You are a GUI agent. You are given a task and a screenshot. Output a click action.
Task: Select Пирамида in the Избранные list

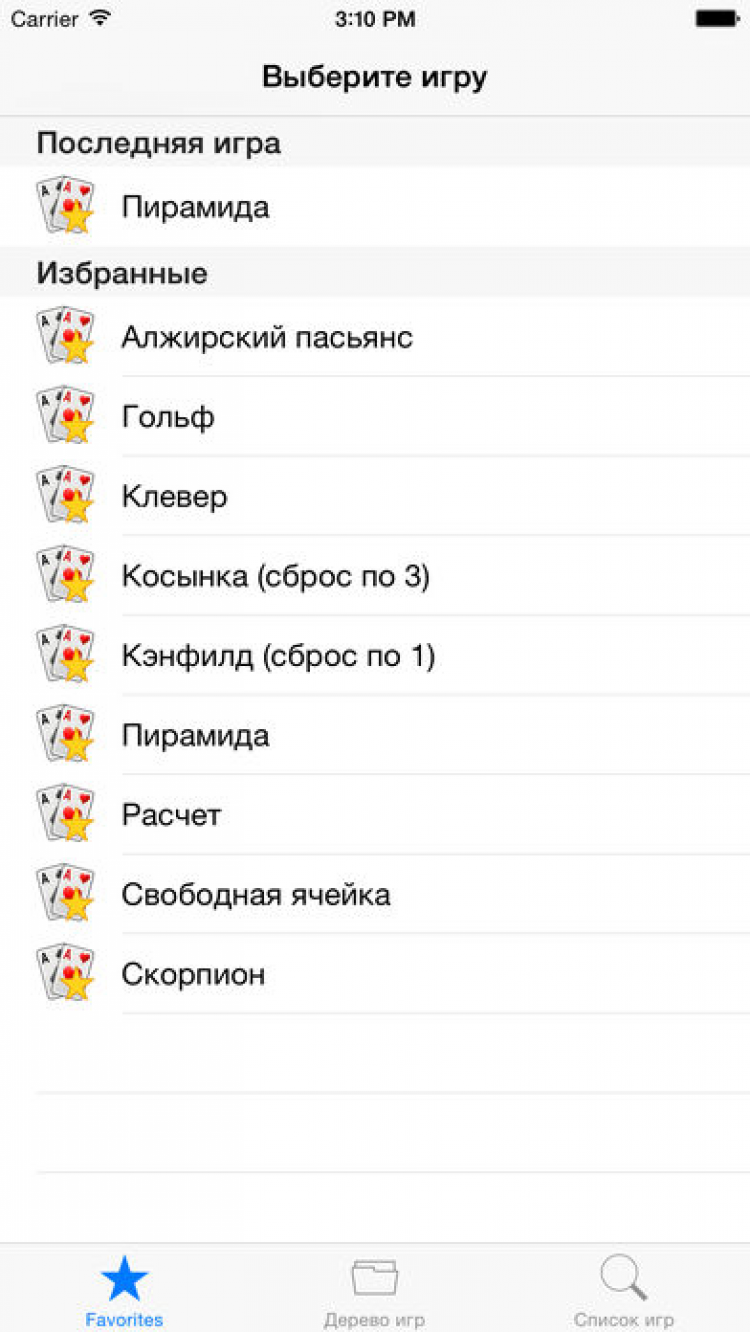[x=196, y=736]
